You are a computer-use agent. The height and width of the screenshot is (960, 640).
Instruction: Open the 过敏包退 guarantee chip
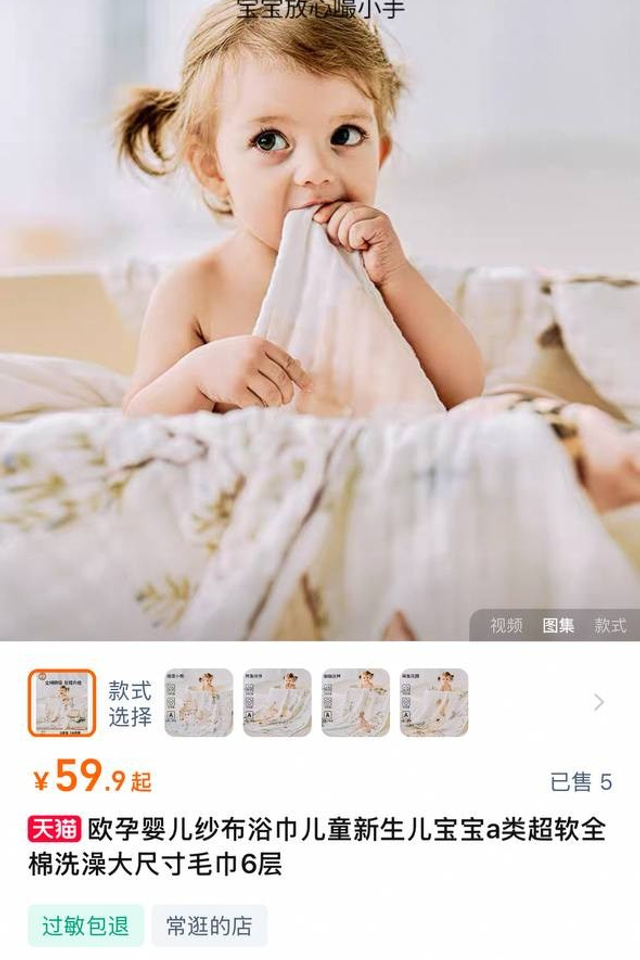(86, 926)
